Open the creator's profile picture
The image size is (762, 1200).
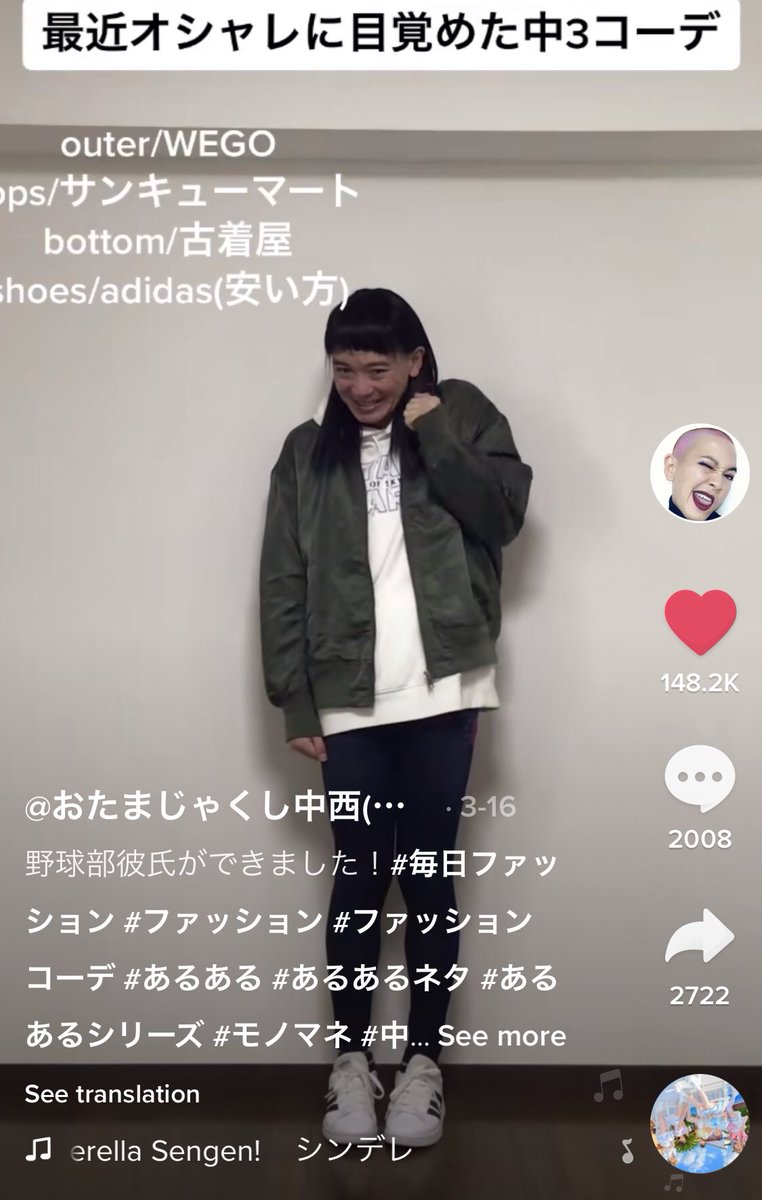(699, 477)
